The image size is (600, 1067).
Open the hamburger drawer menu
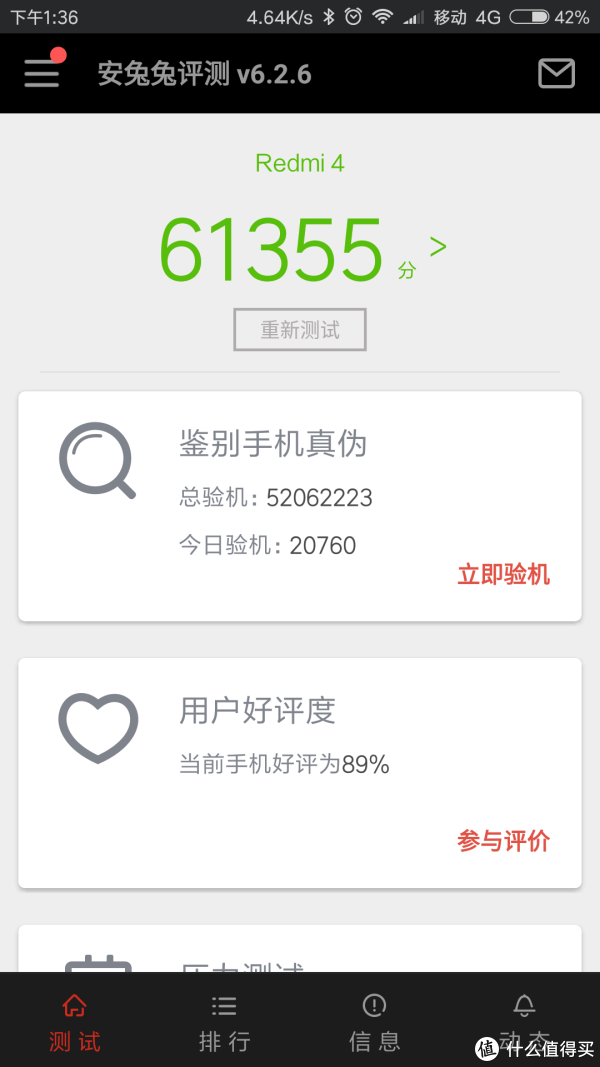pos(41,73)
